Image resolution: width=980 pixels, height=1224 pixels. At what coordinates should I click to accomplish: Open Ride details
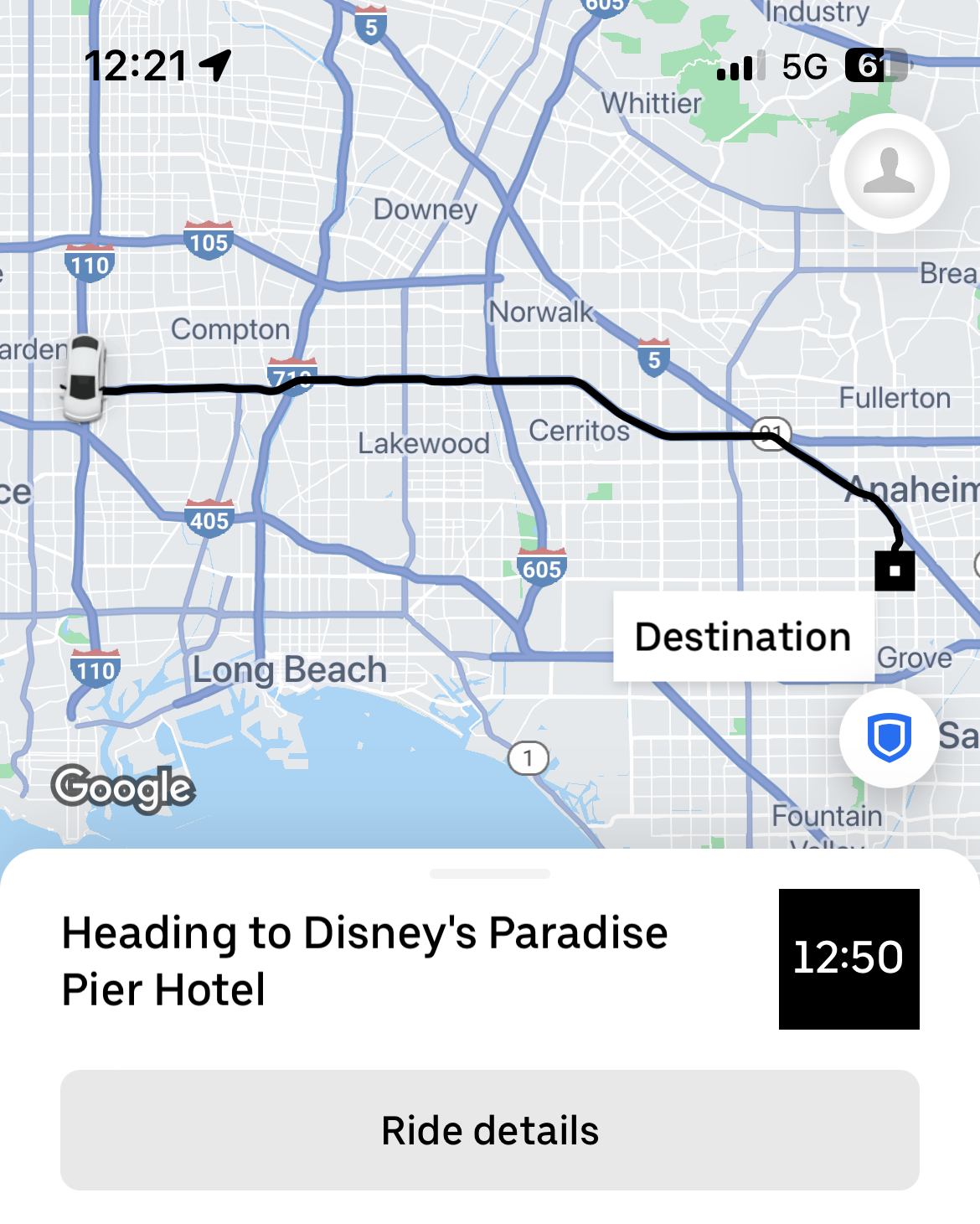point(489,1129)
